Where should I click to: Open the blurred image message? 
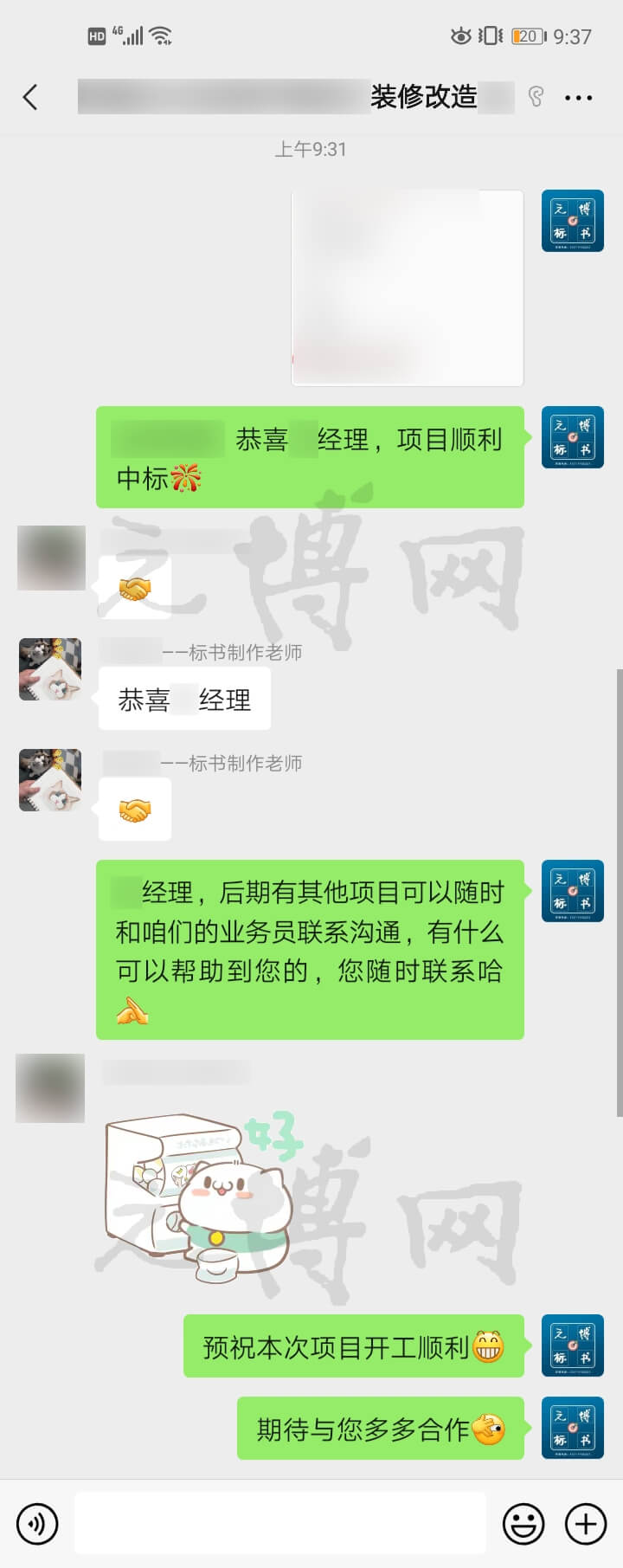coord(408,288)
